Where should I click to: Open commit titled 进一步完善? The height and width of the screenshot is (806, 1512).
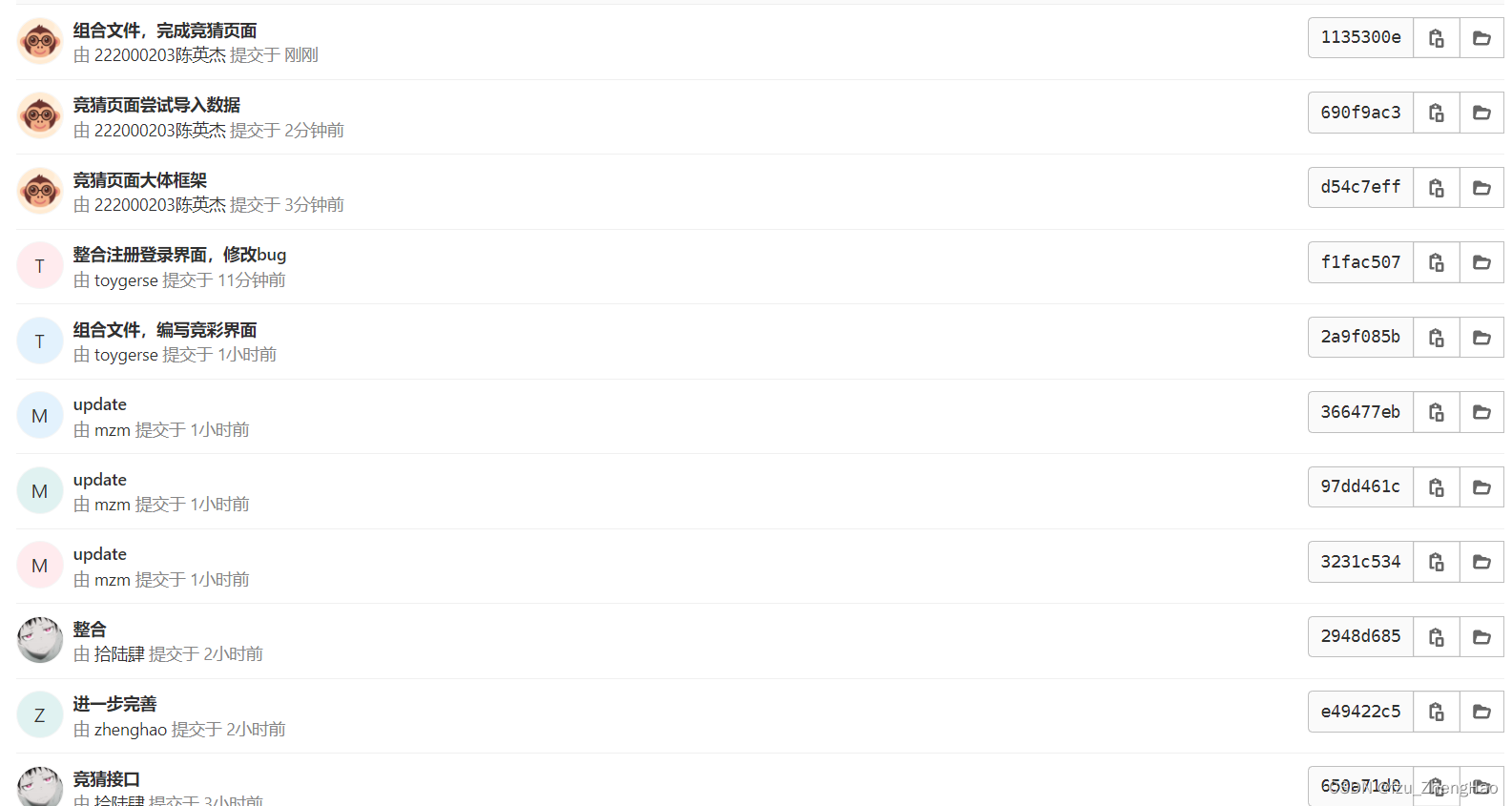click(114, 704)
